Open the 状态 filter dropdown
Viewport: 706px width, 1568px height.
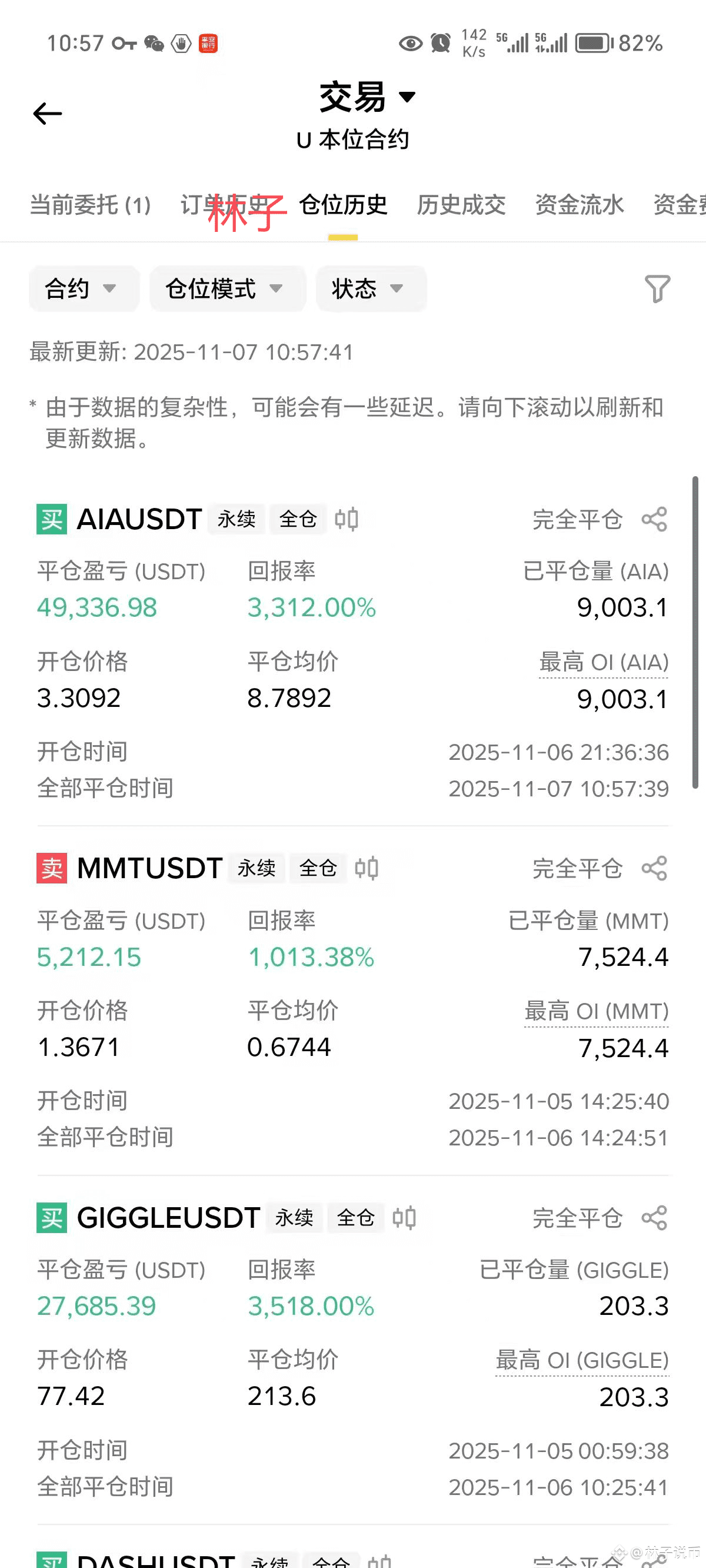pyautogui.click(x=371, y=288)
